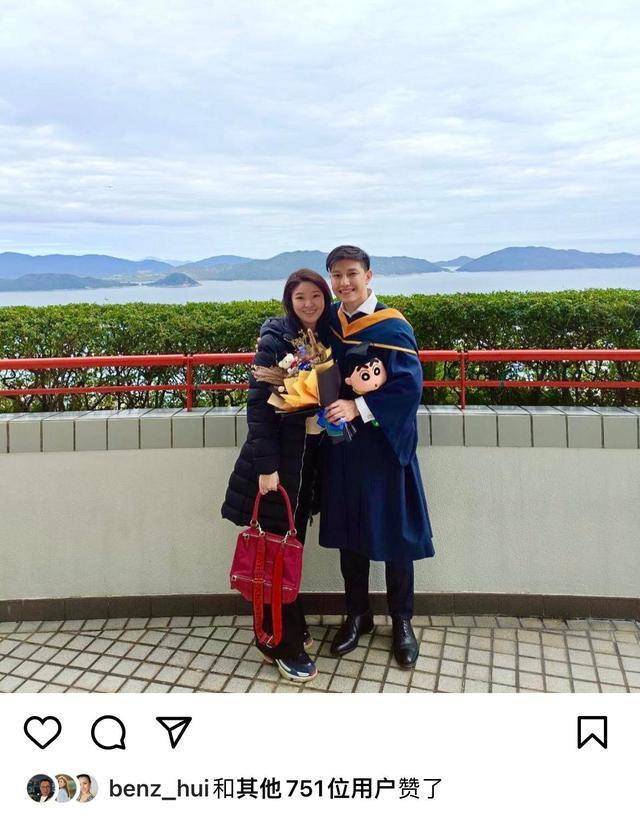Save the post with the bookmark icon
The width and height of the screenshot is (640, 816).
(x=592, y=732)
